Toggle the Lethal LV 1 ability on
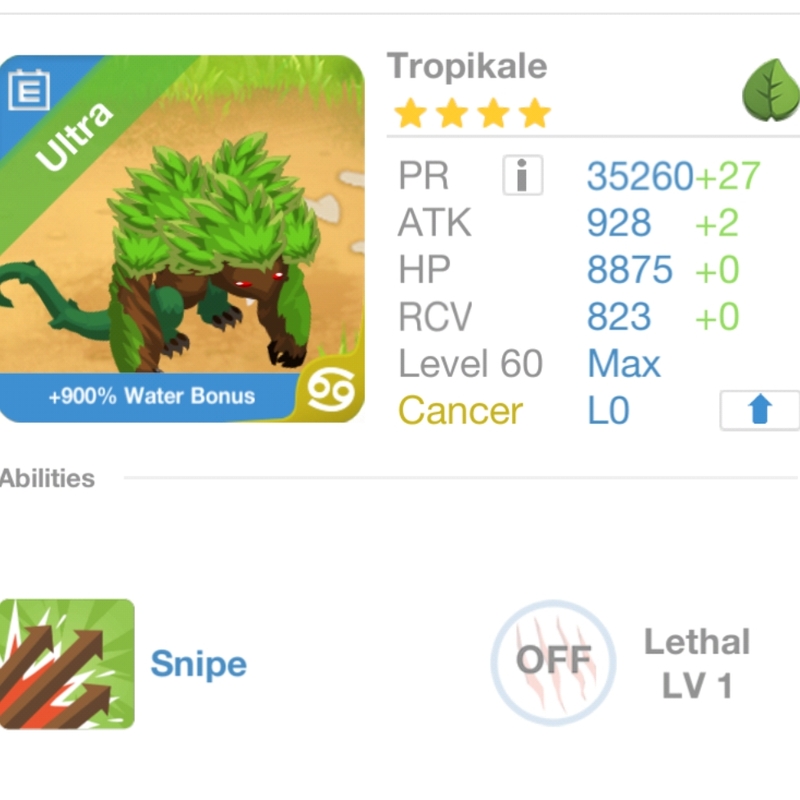The height and width of the screenshot is (800, 800). tap(553, 661)
